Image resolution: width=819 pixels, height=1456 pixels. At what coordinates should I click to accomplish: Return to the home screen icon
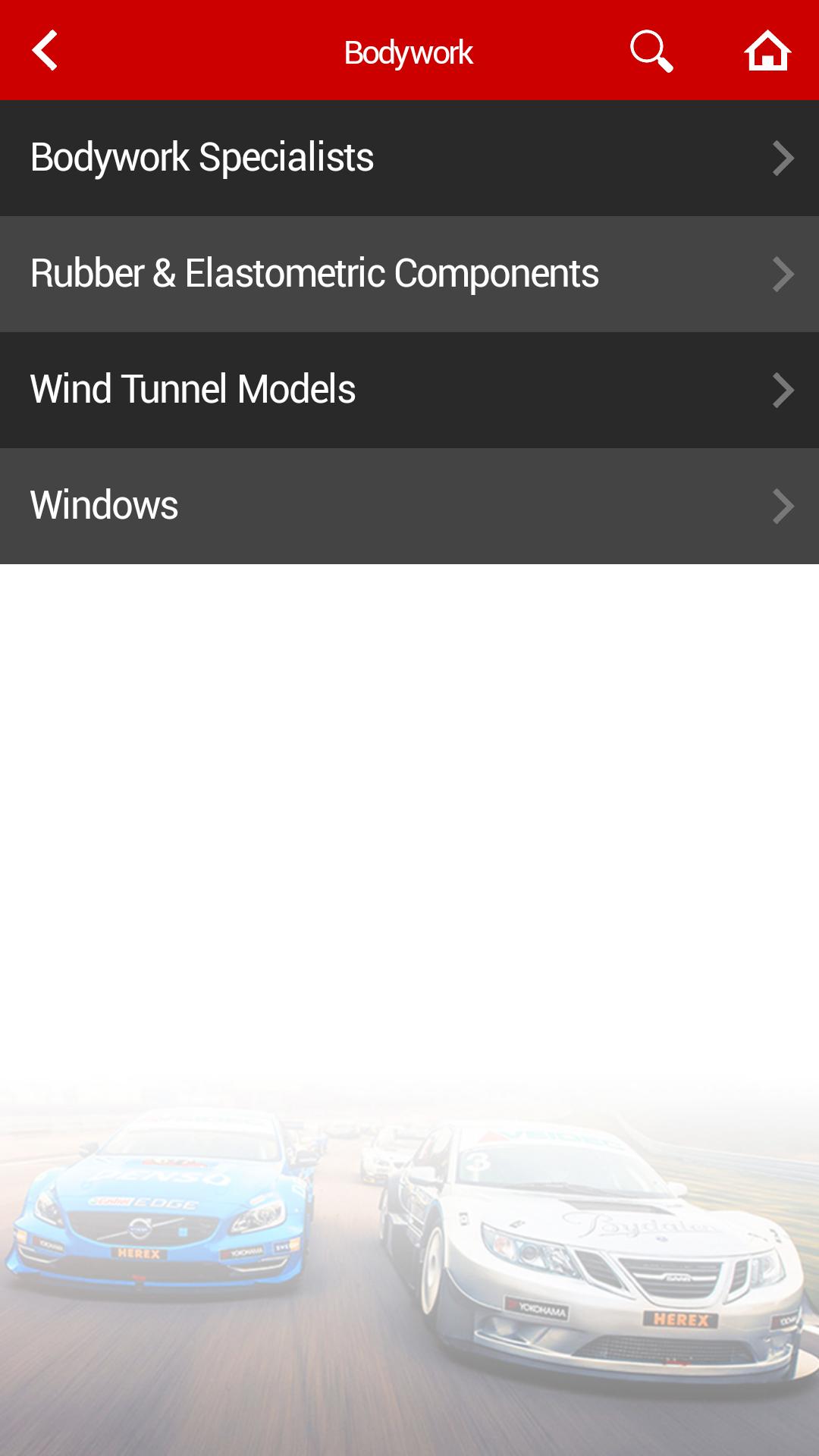pos(767,51)
